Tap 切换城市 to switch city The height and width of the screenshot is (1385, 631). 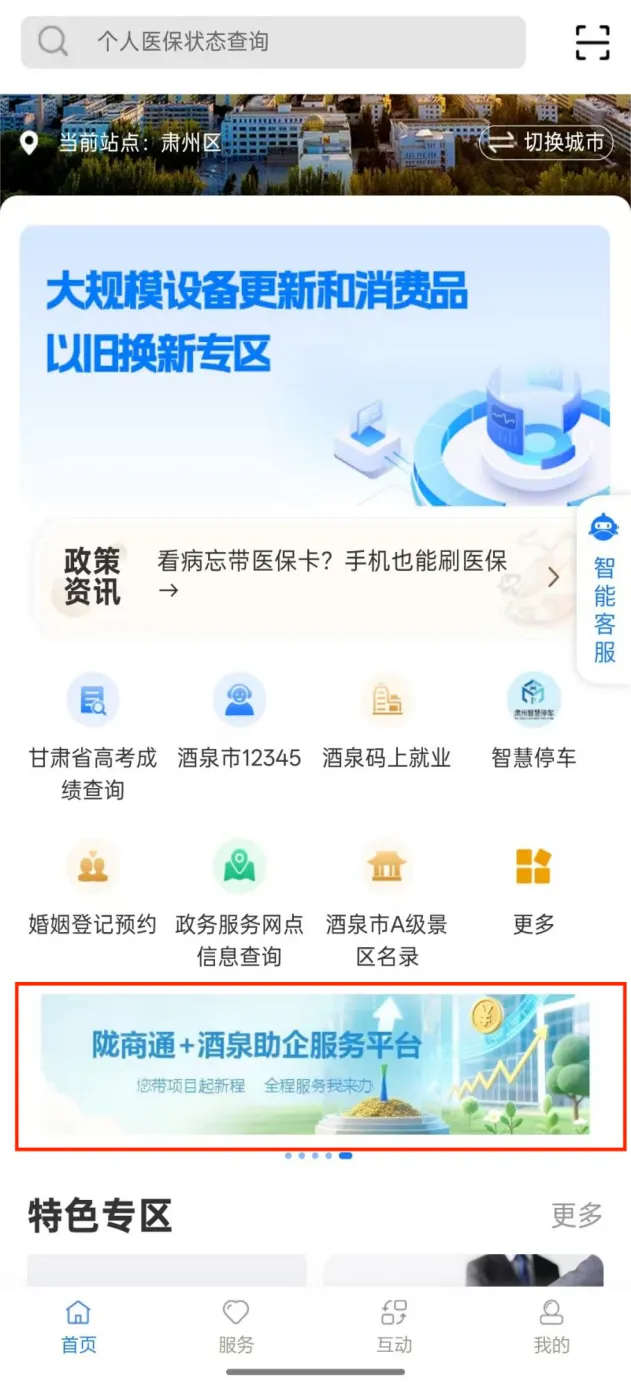pyautogui.click(x=547, y=143)
